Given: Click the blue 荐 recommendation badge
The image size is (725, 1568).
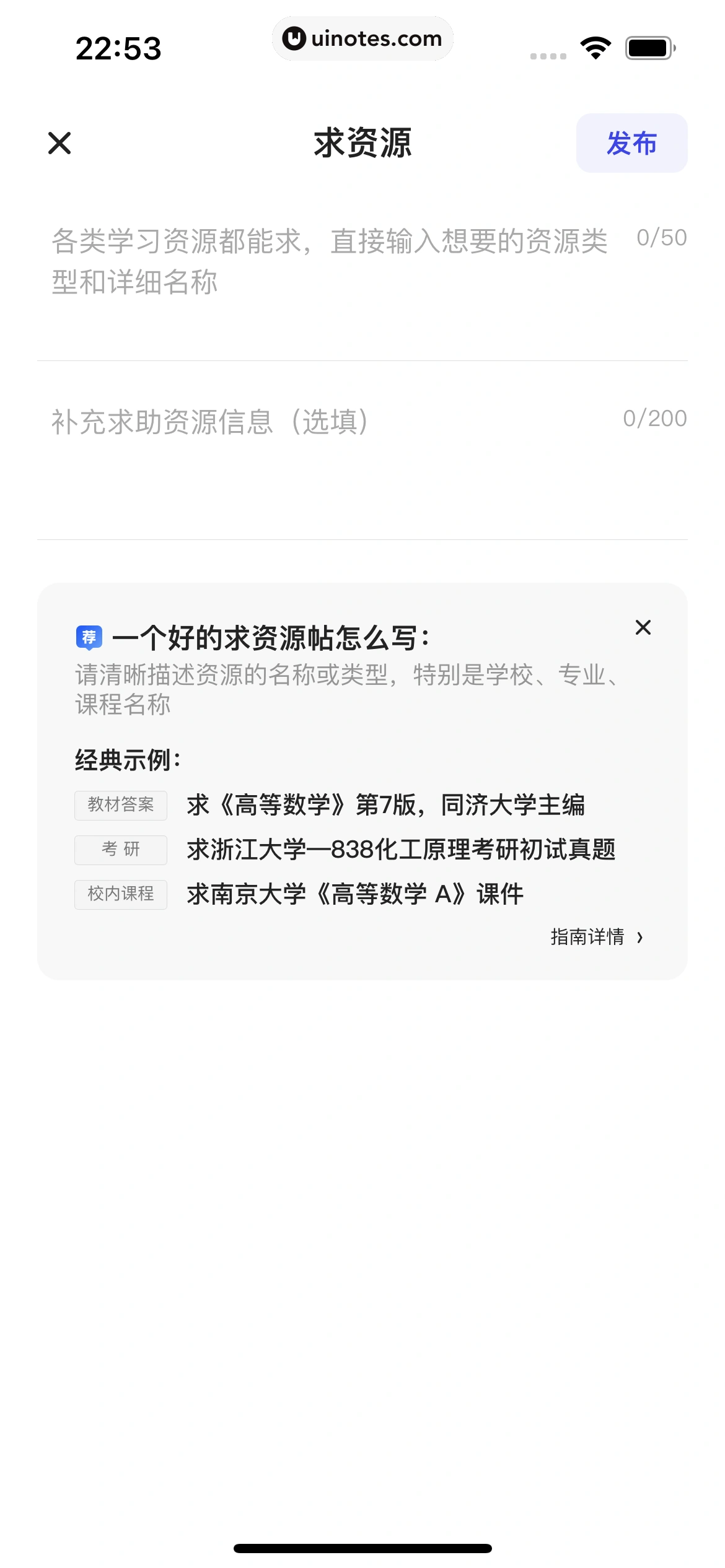Looking at the screenshot, I should click(x=89, y=636).
